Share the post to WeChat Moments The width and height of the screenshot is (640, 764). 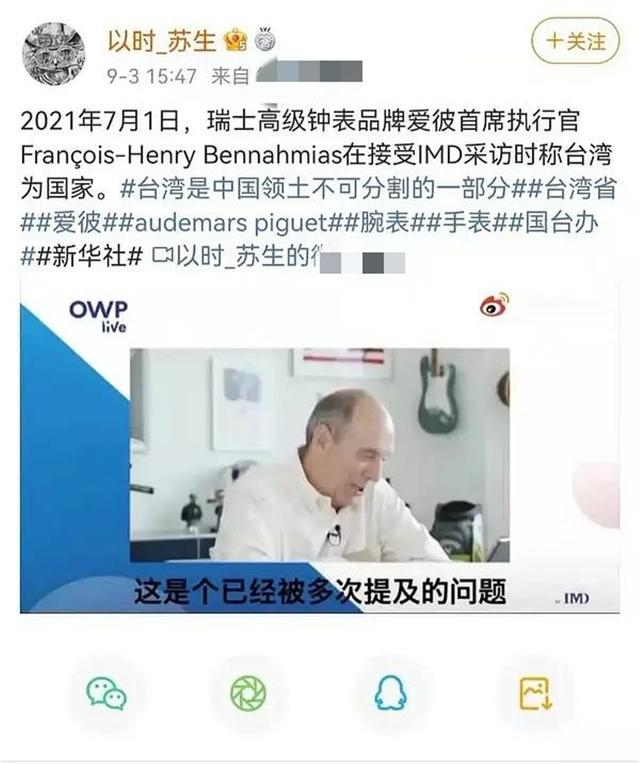(x=248, y=693)
